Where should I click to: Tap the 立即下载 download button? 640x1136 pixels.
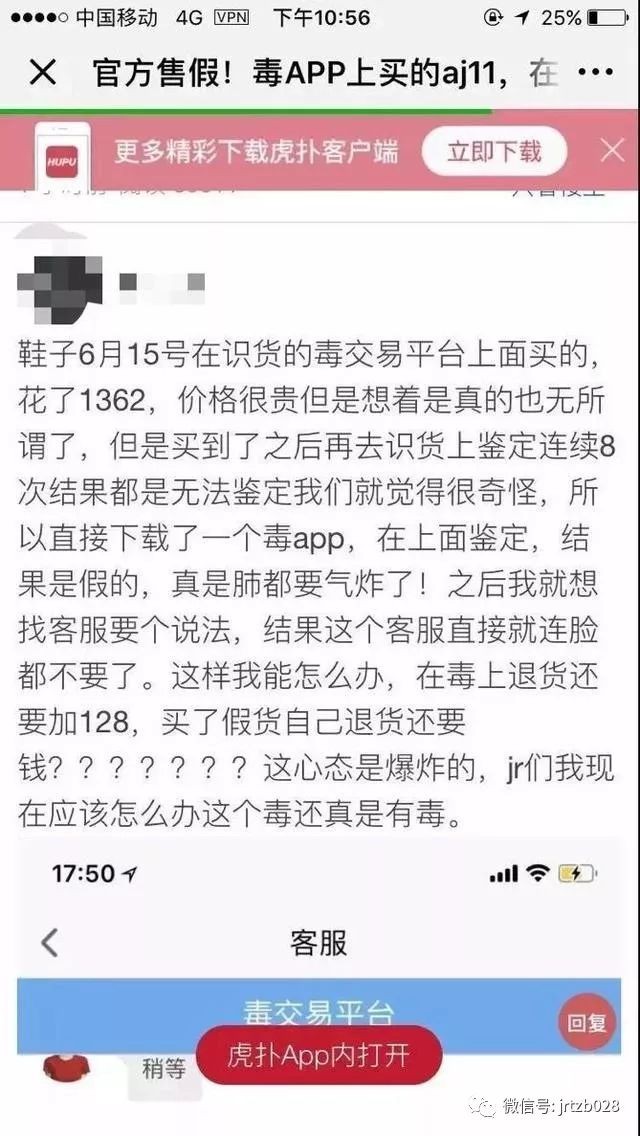(494, 151)
